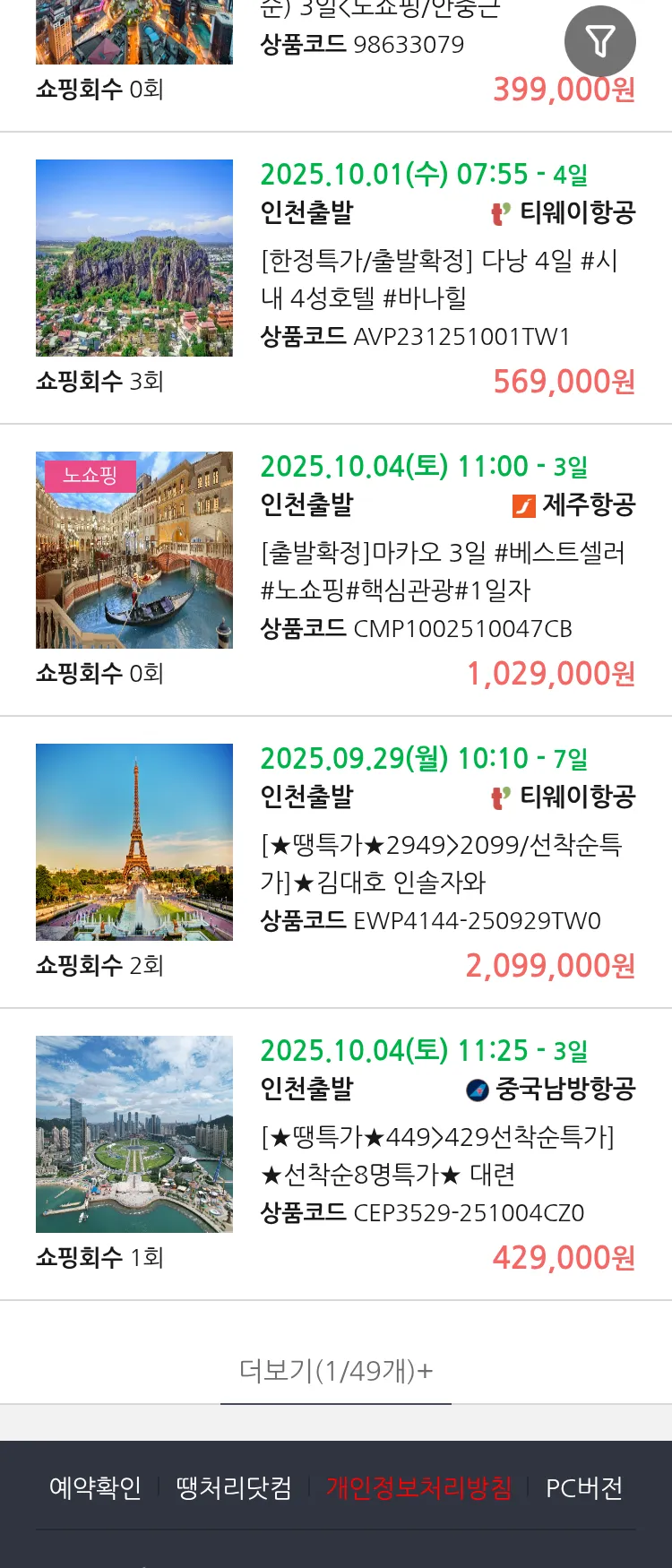
Task: Open the floating filter button
Action: point(599,41)
